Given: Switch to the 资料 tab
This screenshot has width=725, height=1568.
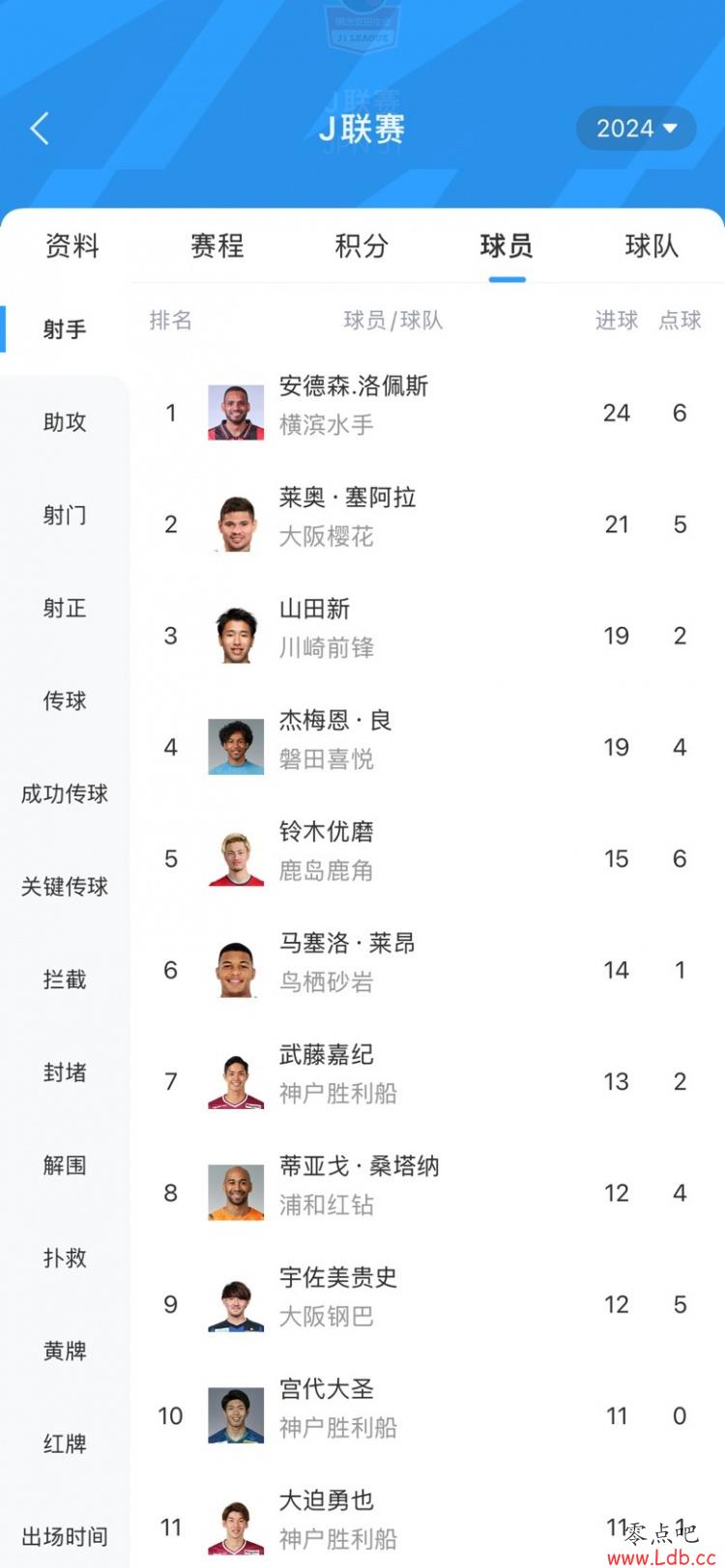Looking at the screenshot, I should point(72,246).
